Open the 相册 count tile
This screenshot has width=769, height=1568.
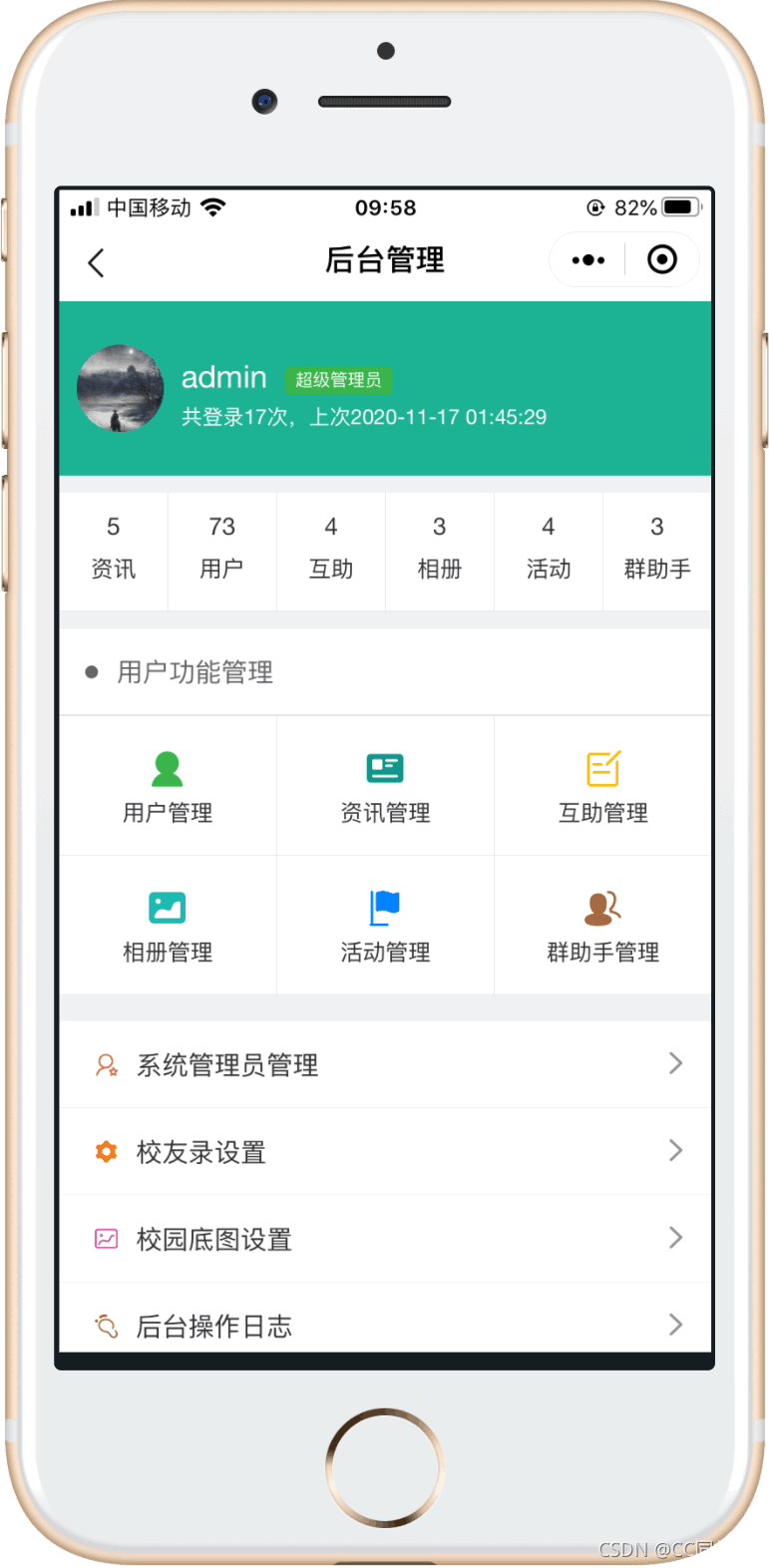coord(439,549)
